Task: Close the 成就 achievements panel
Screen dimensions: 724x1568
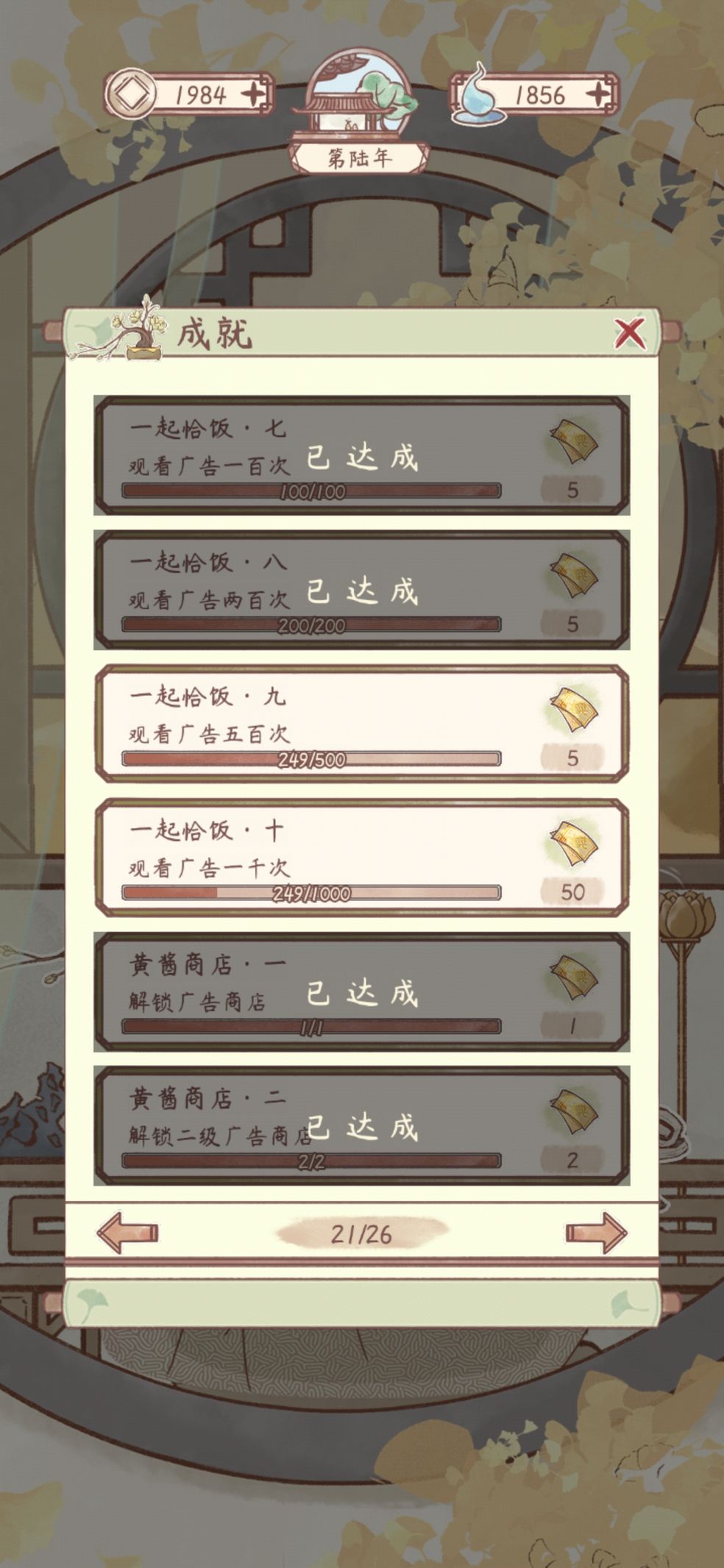Action: click(x=630, y=333)
